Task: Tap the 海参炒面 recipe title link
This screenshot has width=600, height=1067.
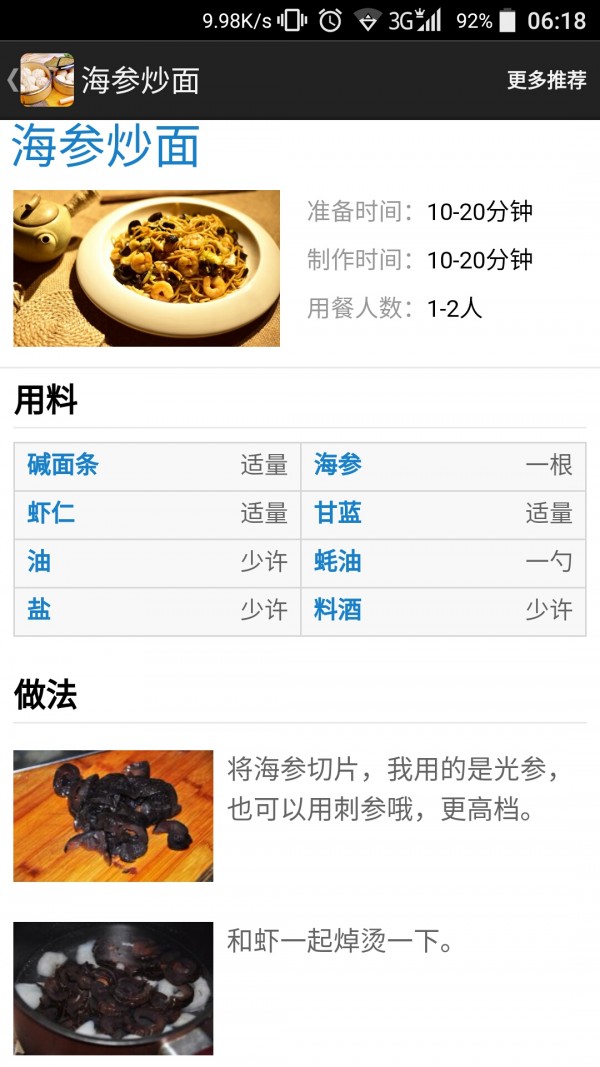Action: pos(106,146)
